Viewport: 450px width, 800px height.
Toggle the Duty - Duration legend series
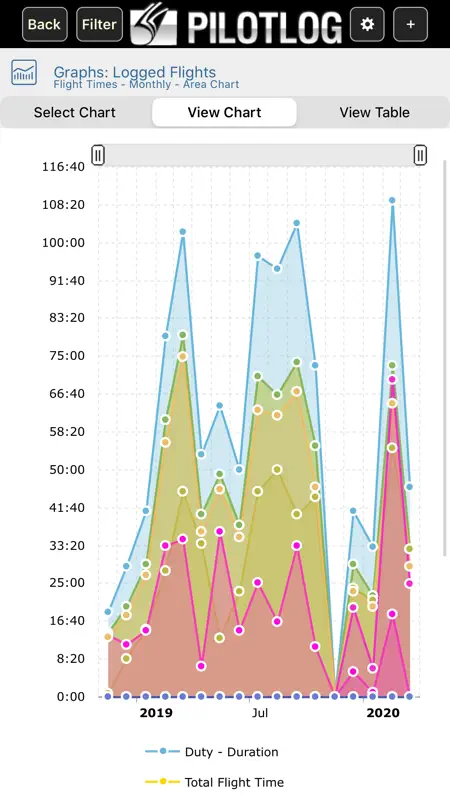[212, 752]
